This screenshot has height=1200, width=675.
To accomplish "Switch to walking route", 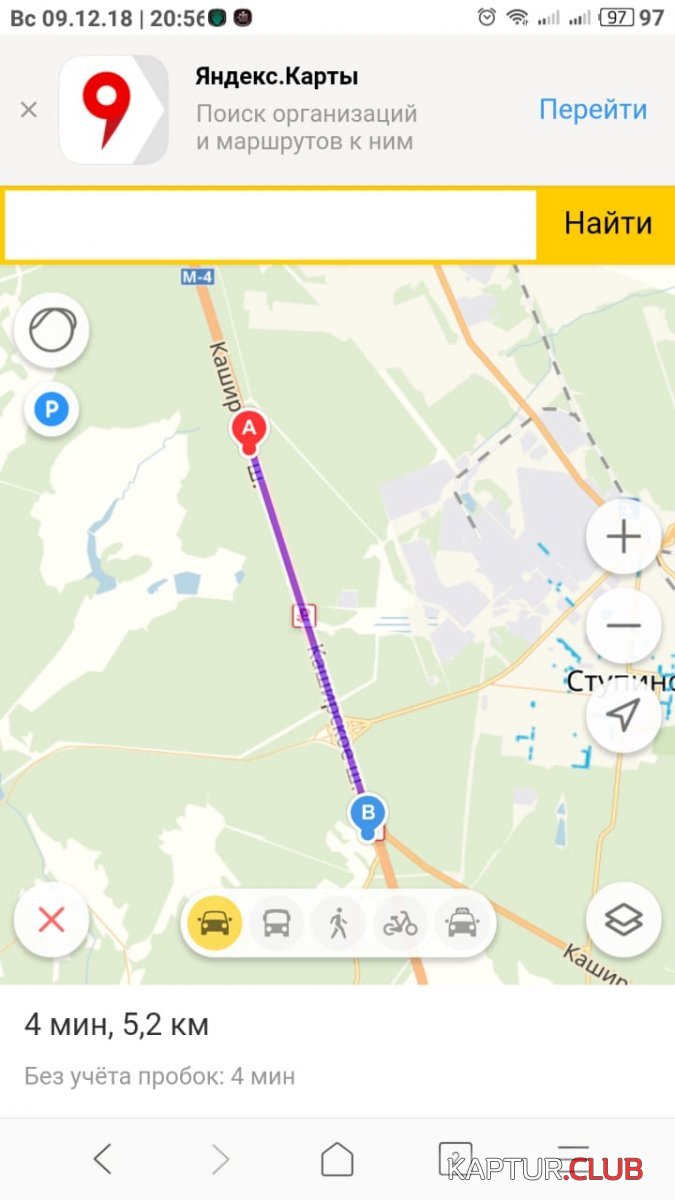I will tap(338, 923).
